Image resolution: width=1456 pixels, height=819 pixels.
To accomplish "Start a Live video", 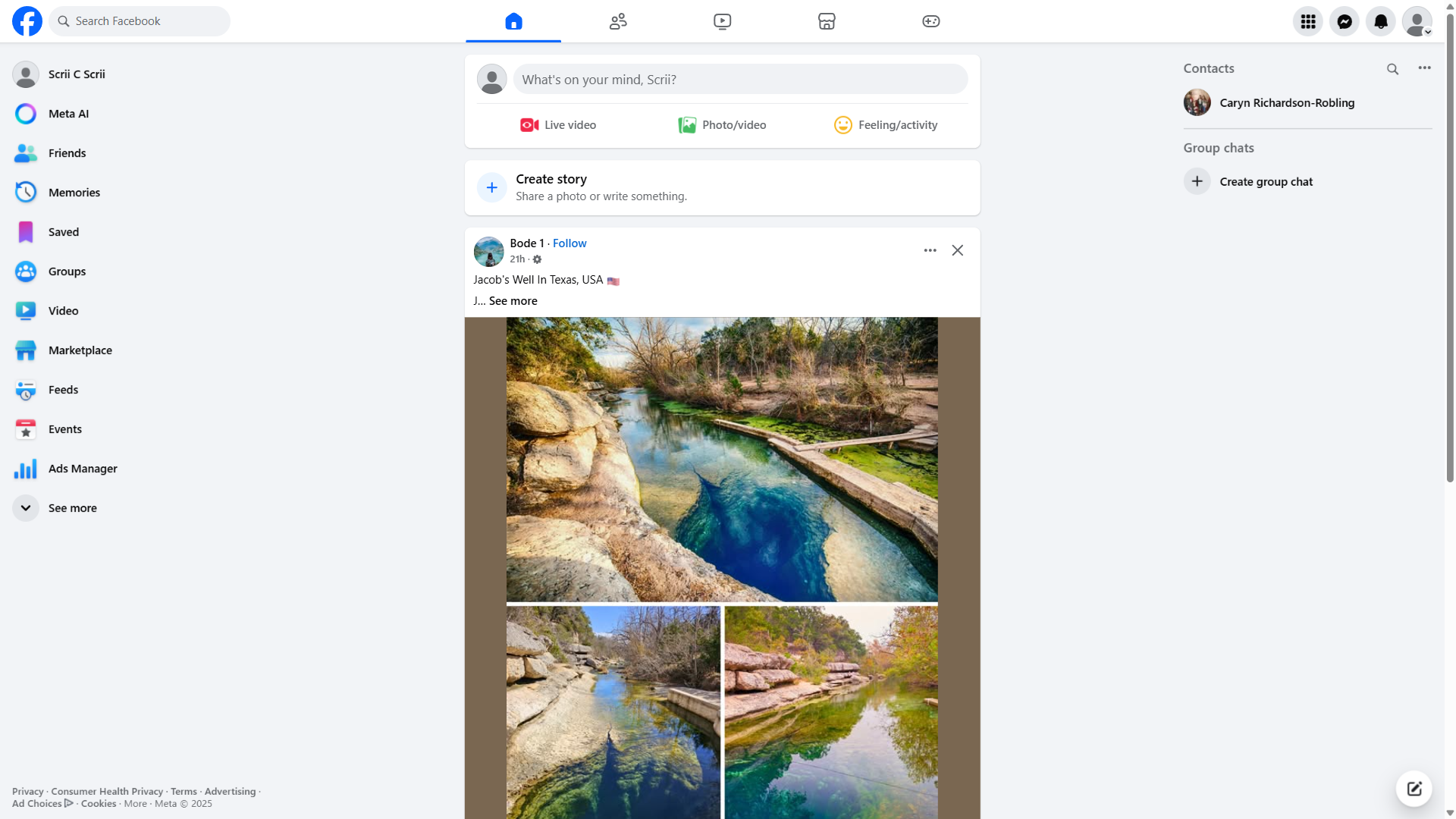I will point(558,125).
